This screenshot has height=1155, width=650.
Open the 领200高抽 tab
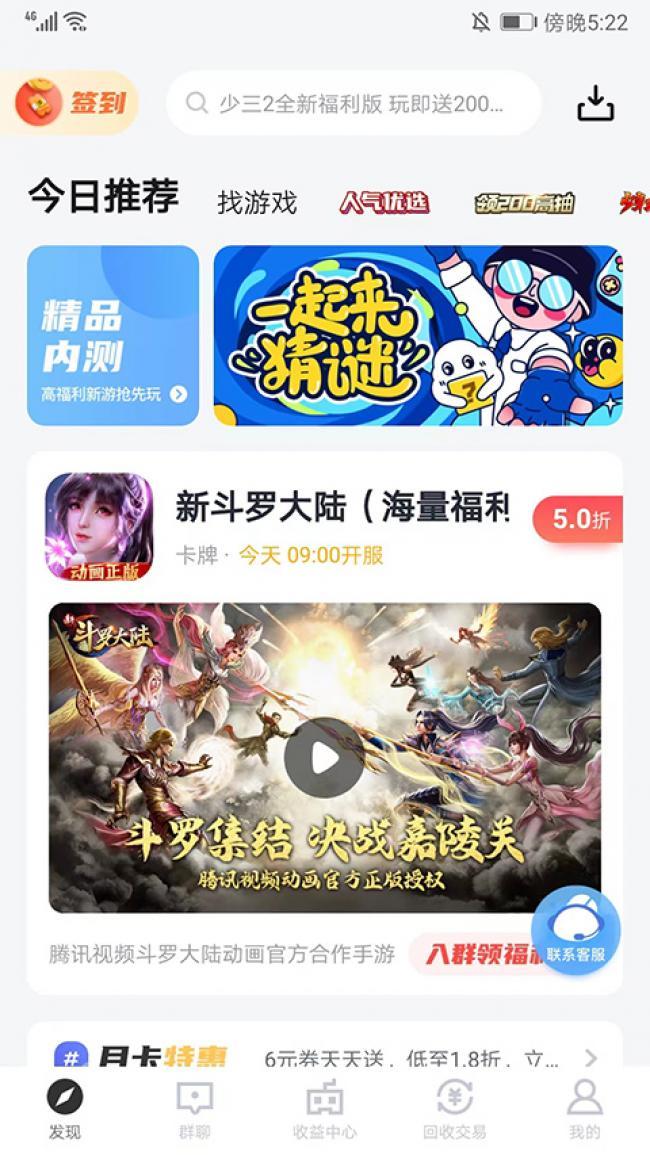coord(524,203)
